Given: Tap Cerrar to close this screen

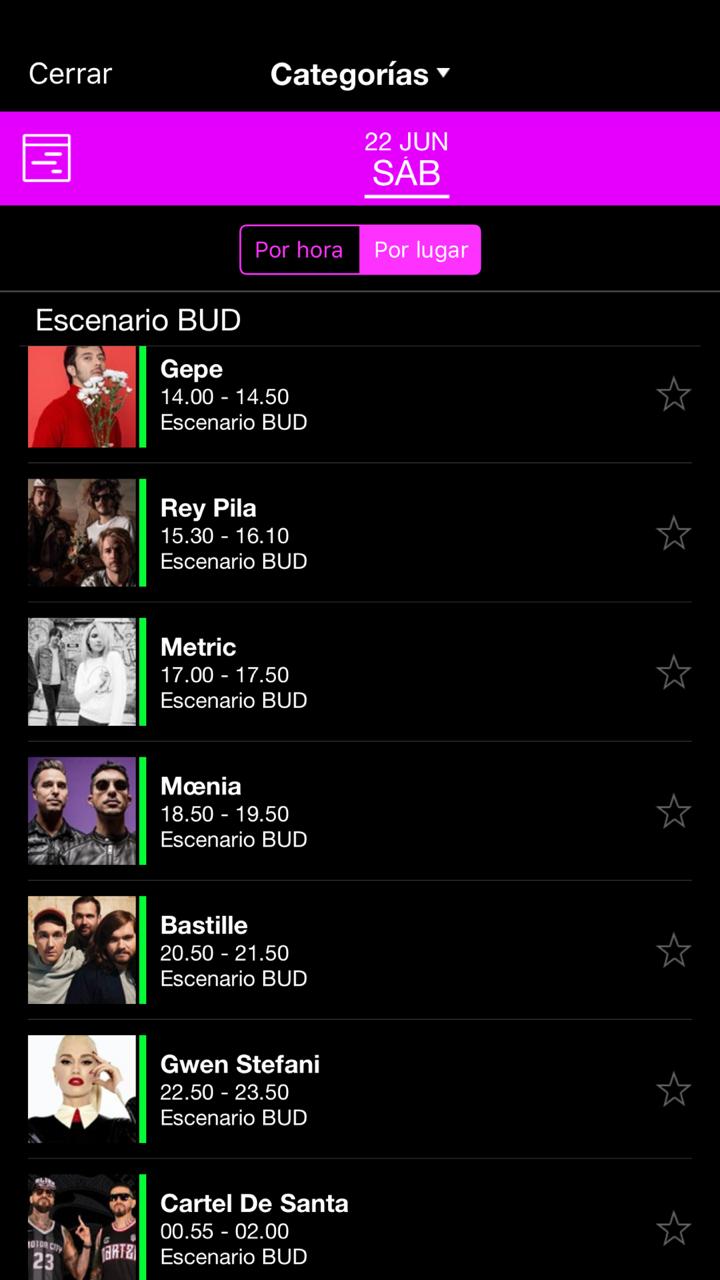Looking at the screenshot, I should 70,74.
